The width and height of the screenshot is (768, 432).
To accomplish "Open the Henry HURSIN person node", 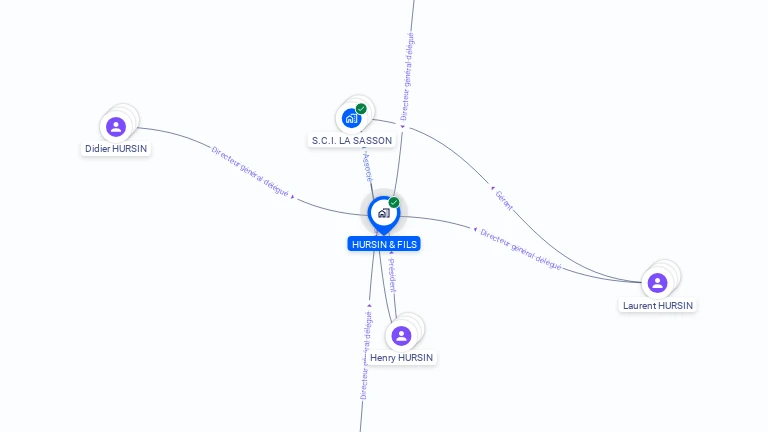I will coord(401,335).
